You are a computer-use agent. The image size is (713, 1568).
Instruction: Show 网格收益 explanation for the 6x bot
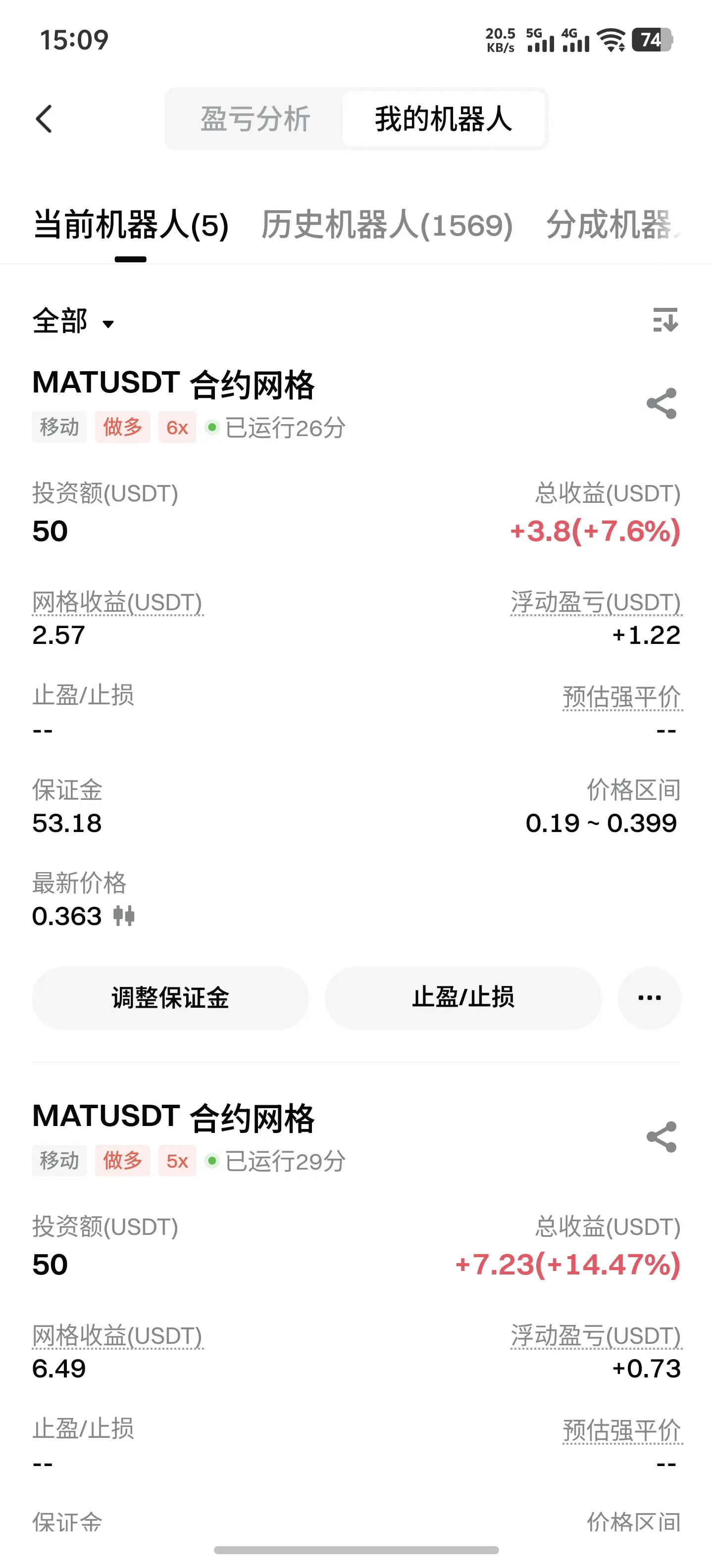pyautogui.click(x=117, y=603)
